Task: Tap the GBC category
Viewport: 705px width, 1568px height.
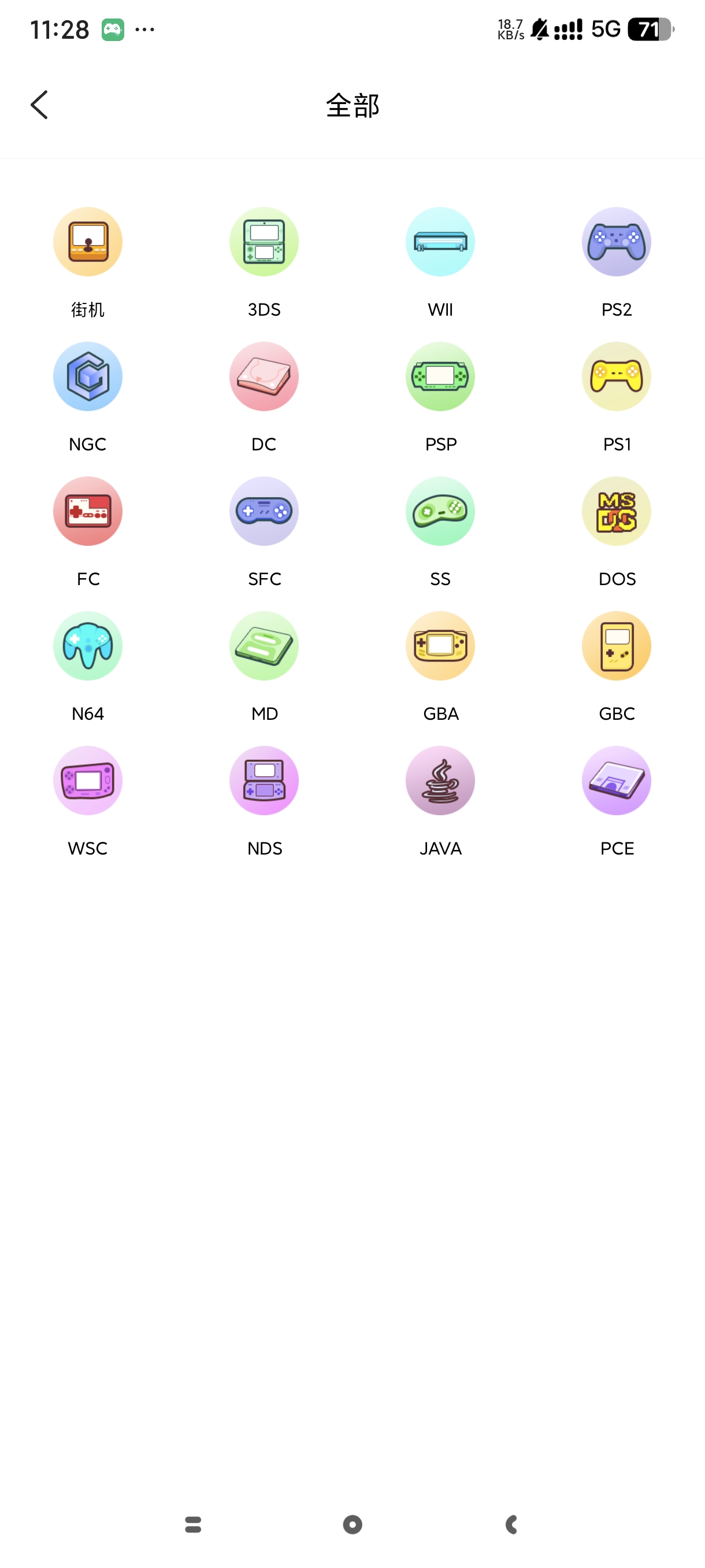Action: click(616, 646)
